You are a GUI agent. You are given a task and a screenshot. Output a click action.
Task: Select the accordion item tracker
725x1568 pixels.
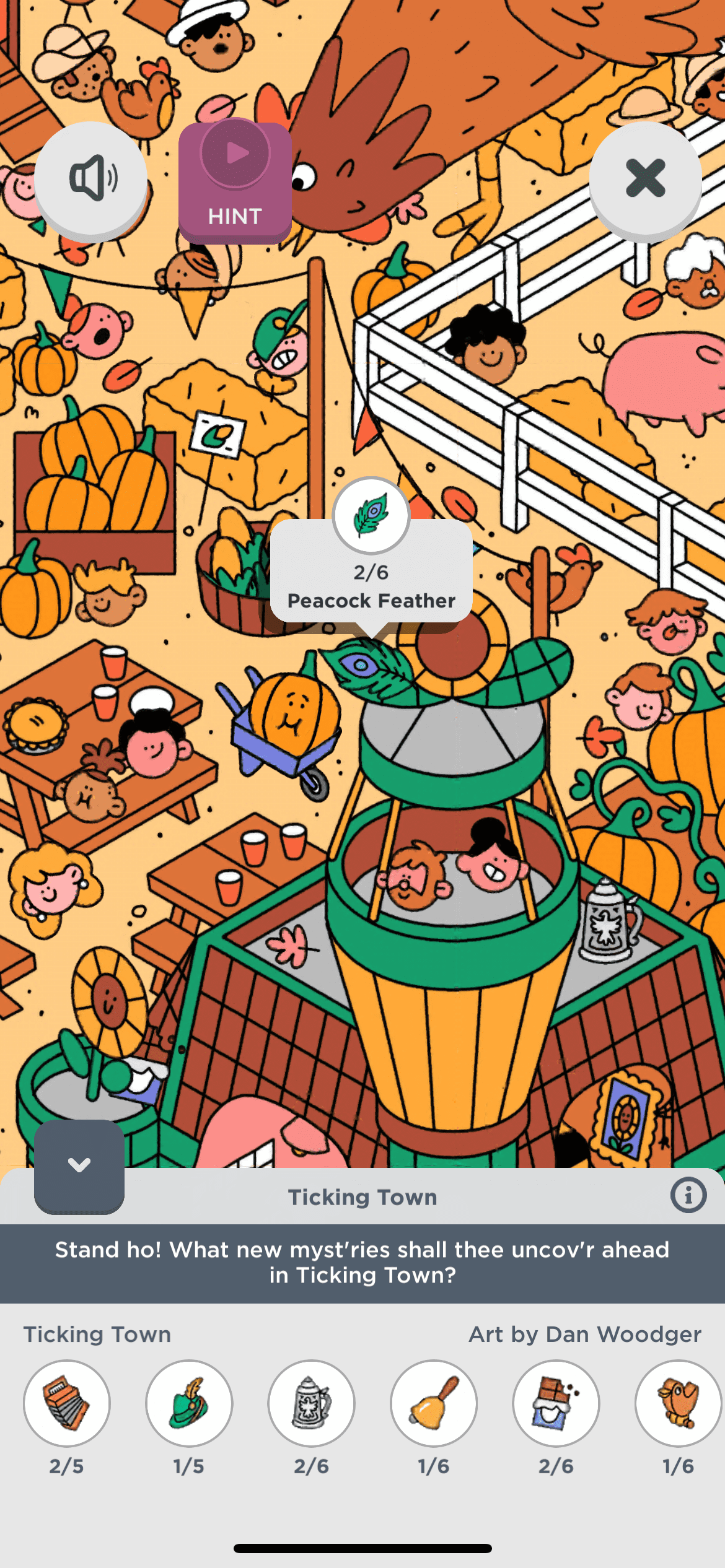(x=67, y=1403)
